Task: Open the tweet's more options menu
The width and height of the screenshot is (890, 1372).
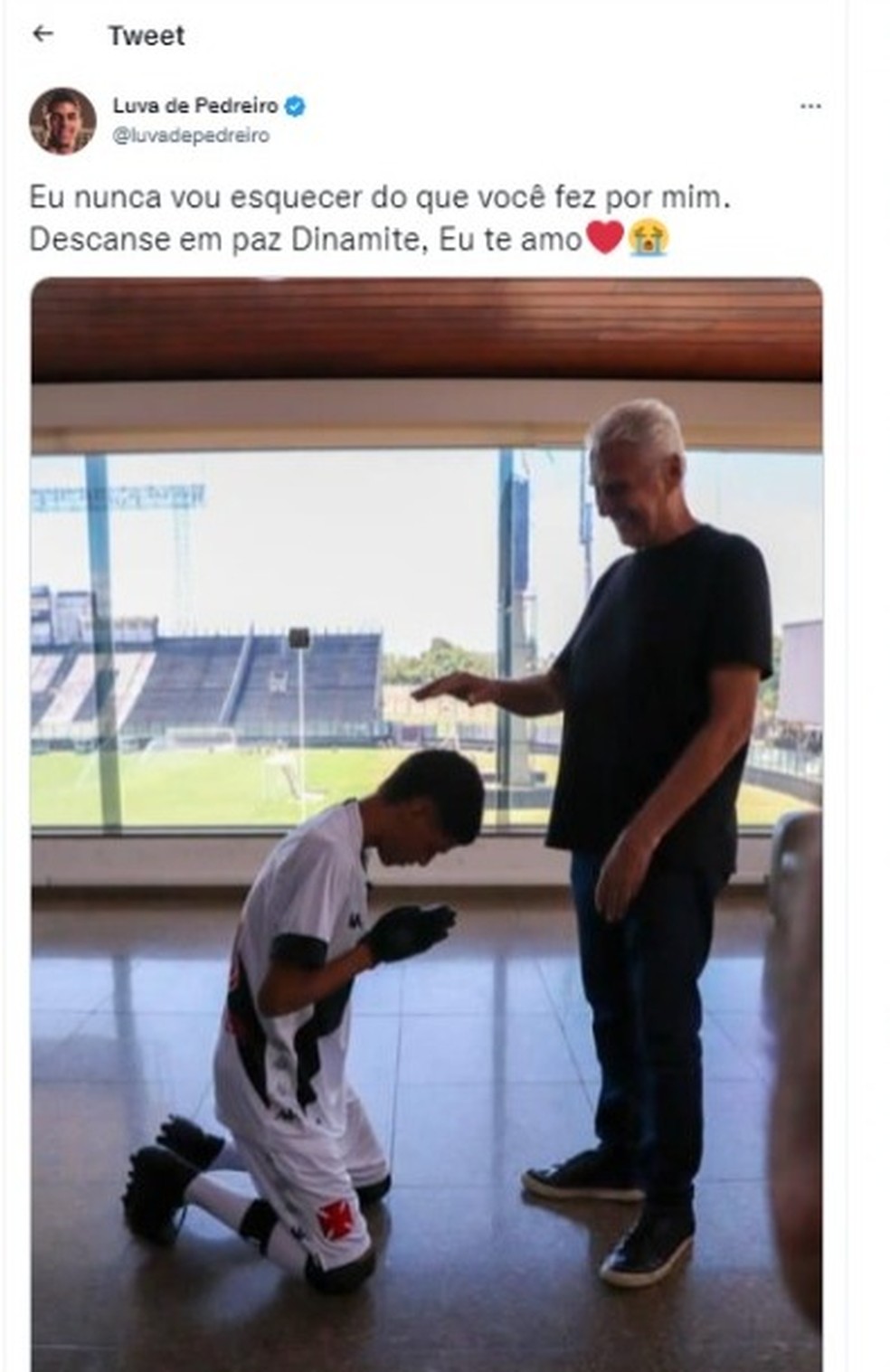Action: pos(810,107)
